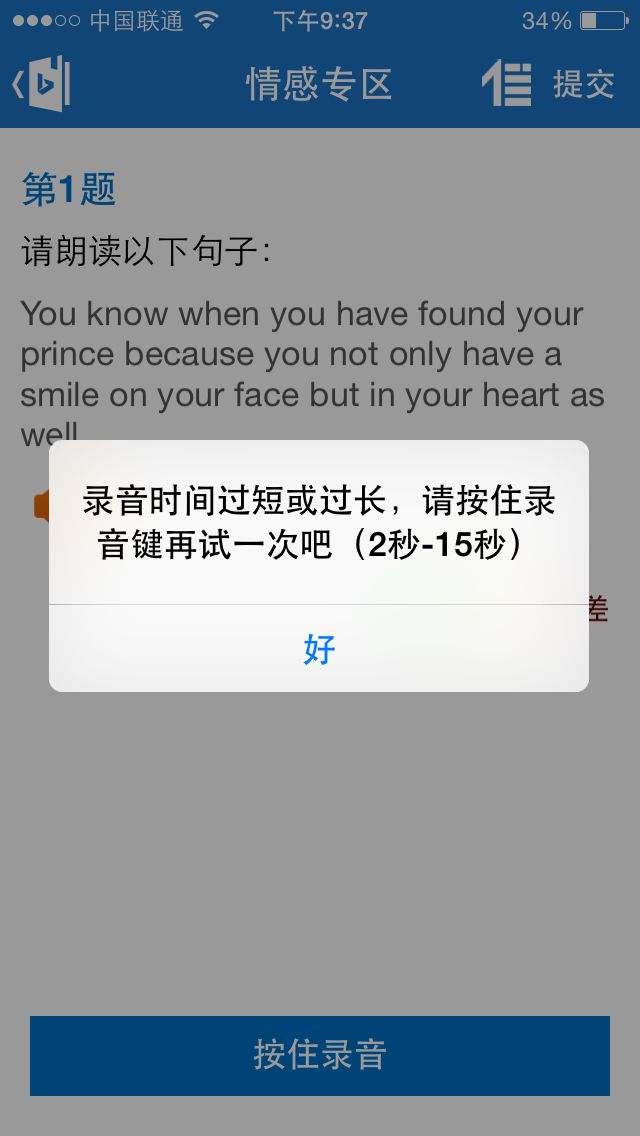The image size is (640, 1136).
Task: Go back using the top-left back icon
Action: coord(41,84)
